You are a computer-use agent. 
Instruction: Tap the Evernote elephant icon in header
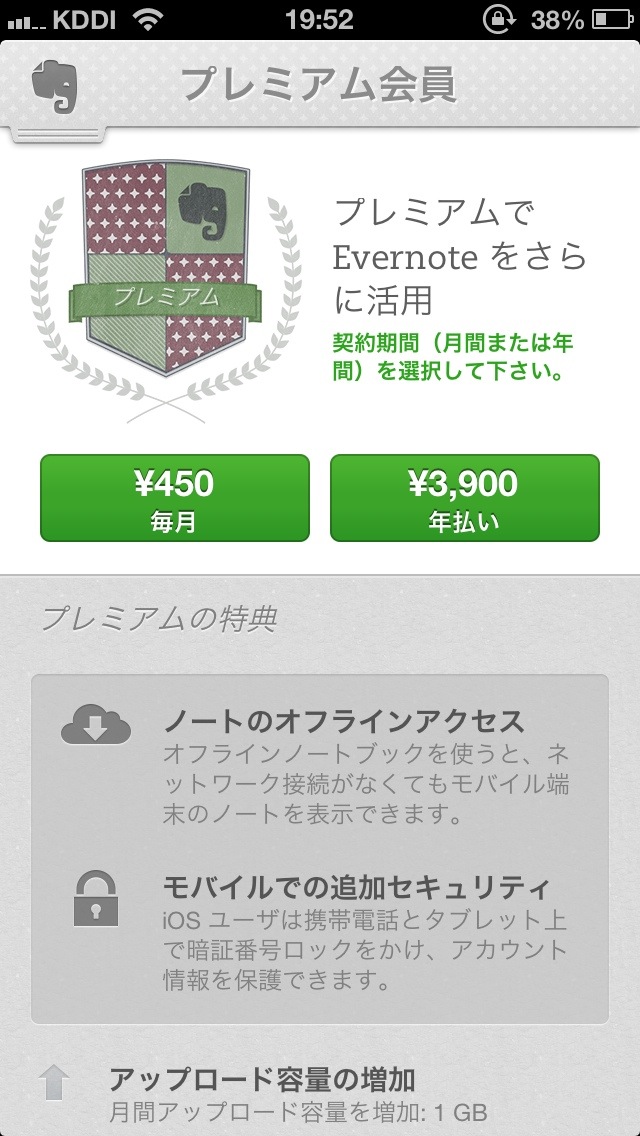[54, 88]
